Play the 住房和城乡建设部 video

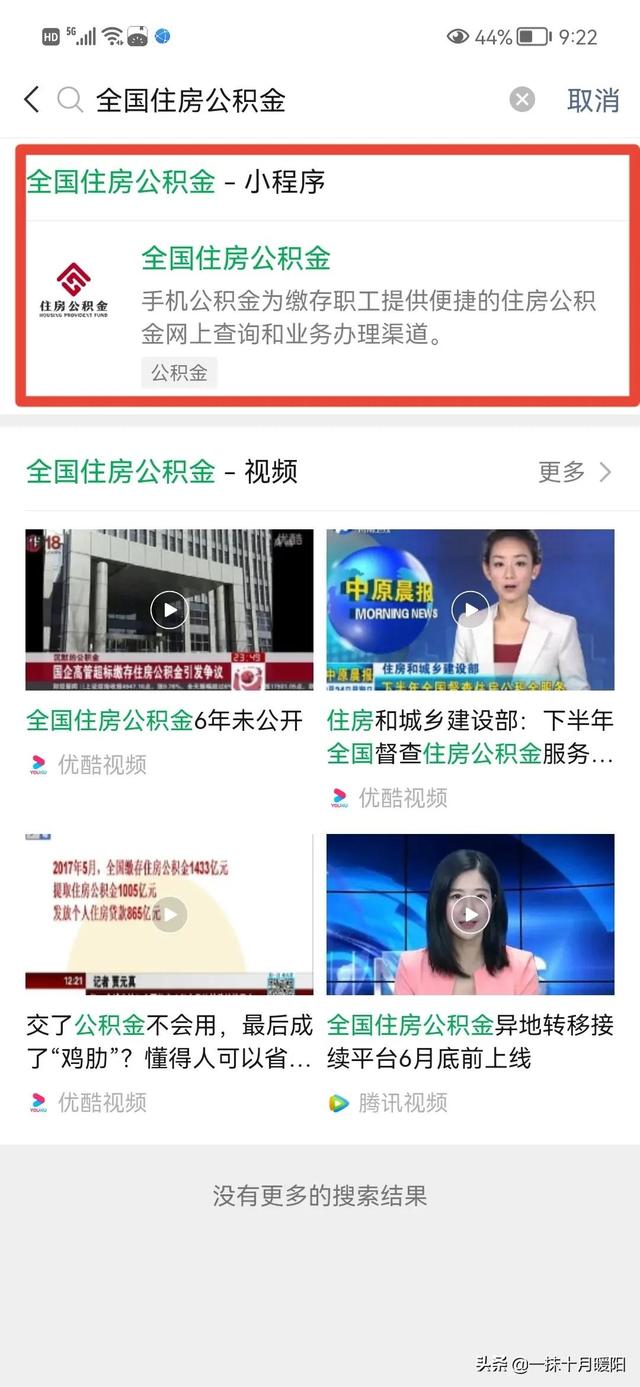tap(470, 609)
